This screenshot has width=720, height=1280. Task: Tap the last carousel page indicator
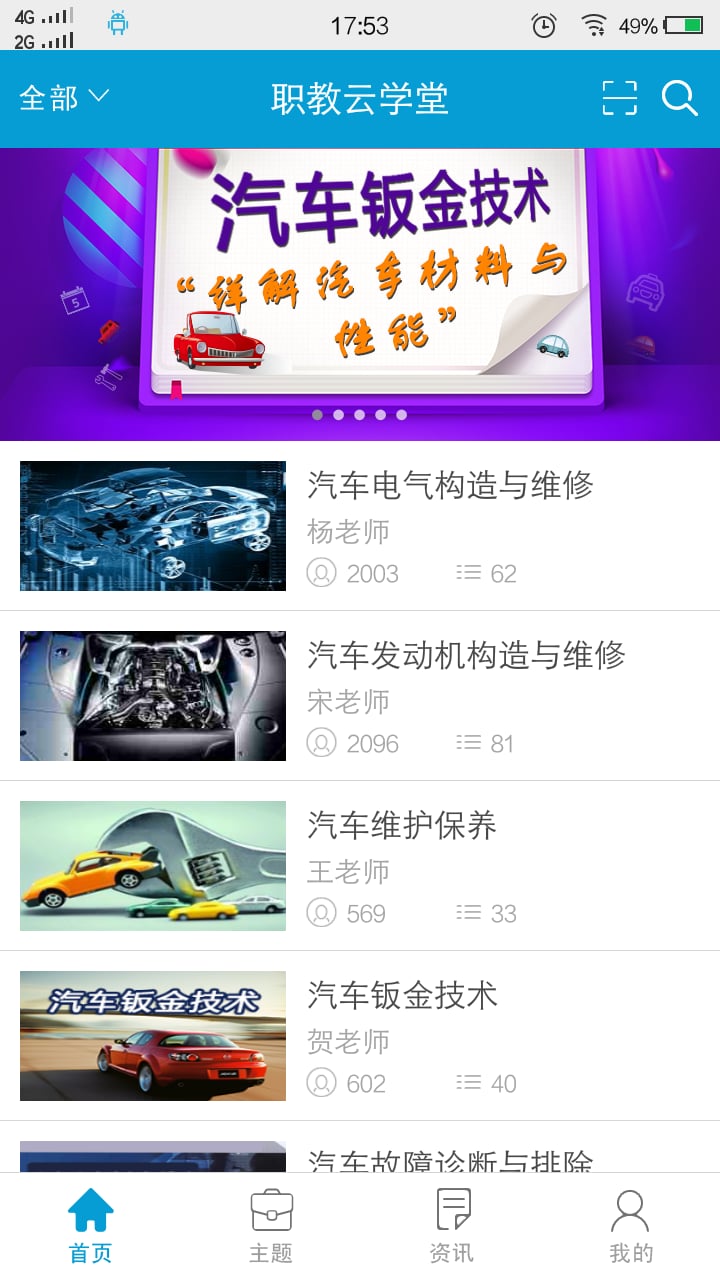[x=401, y=414]
